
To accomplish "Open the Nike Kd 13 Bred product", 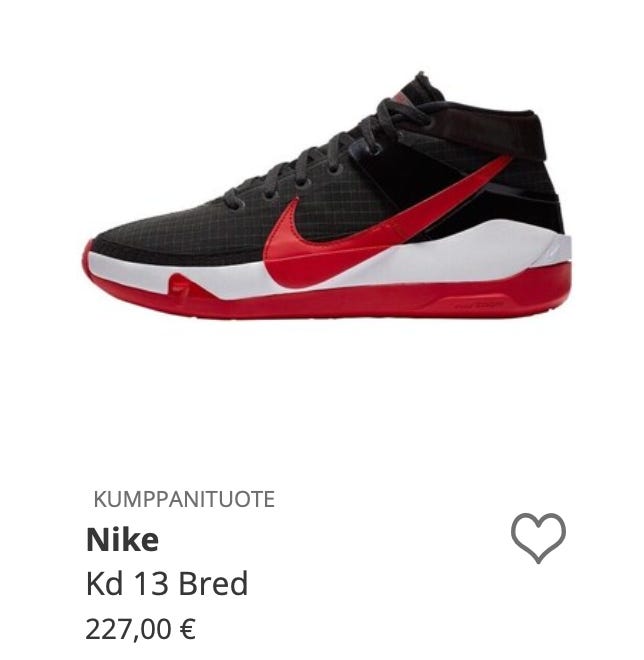I will point(327,198).
